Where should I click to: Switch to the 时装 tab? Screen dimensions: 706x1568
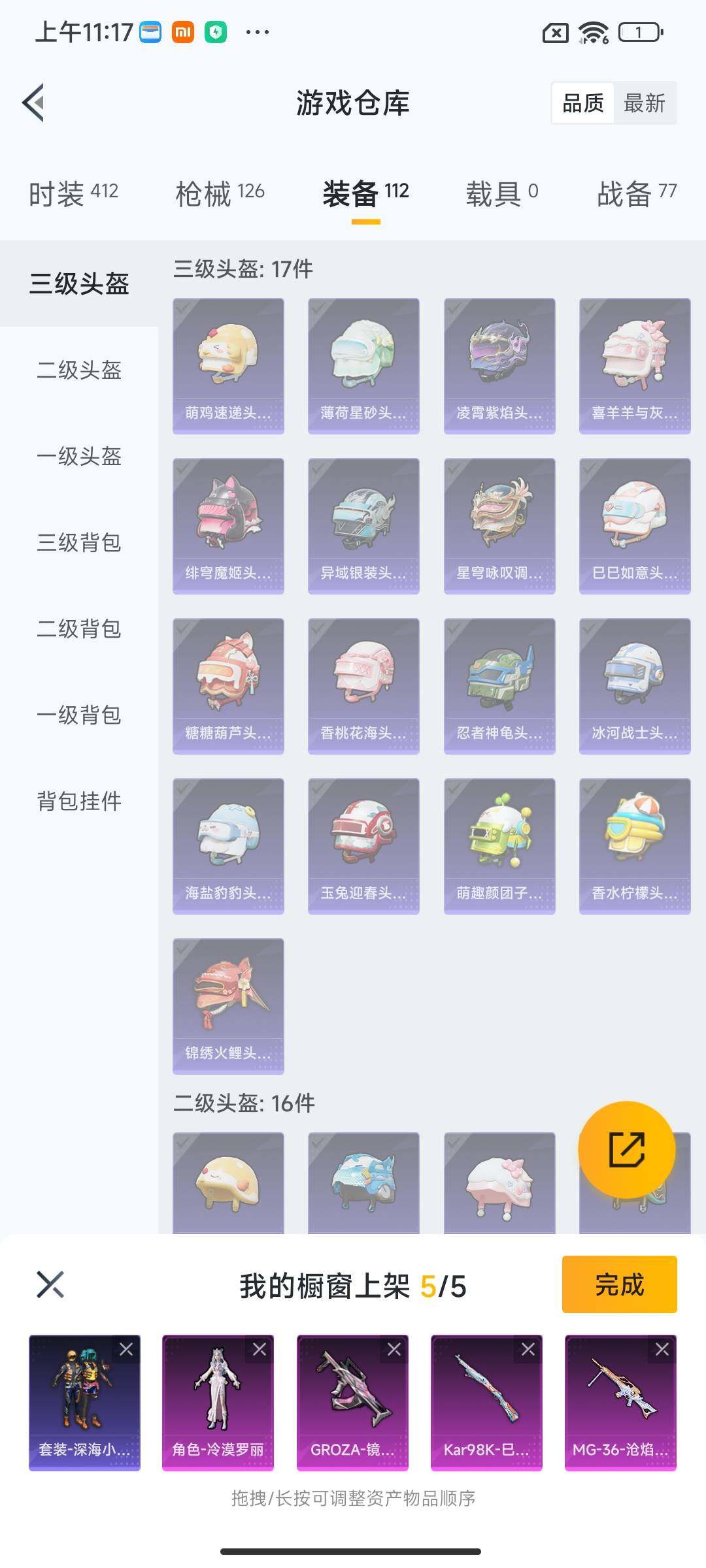(73, 194)
